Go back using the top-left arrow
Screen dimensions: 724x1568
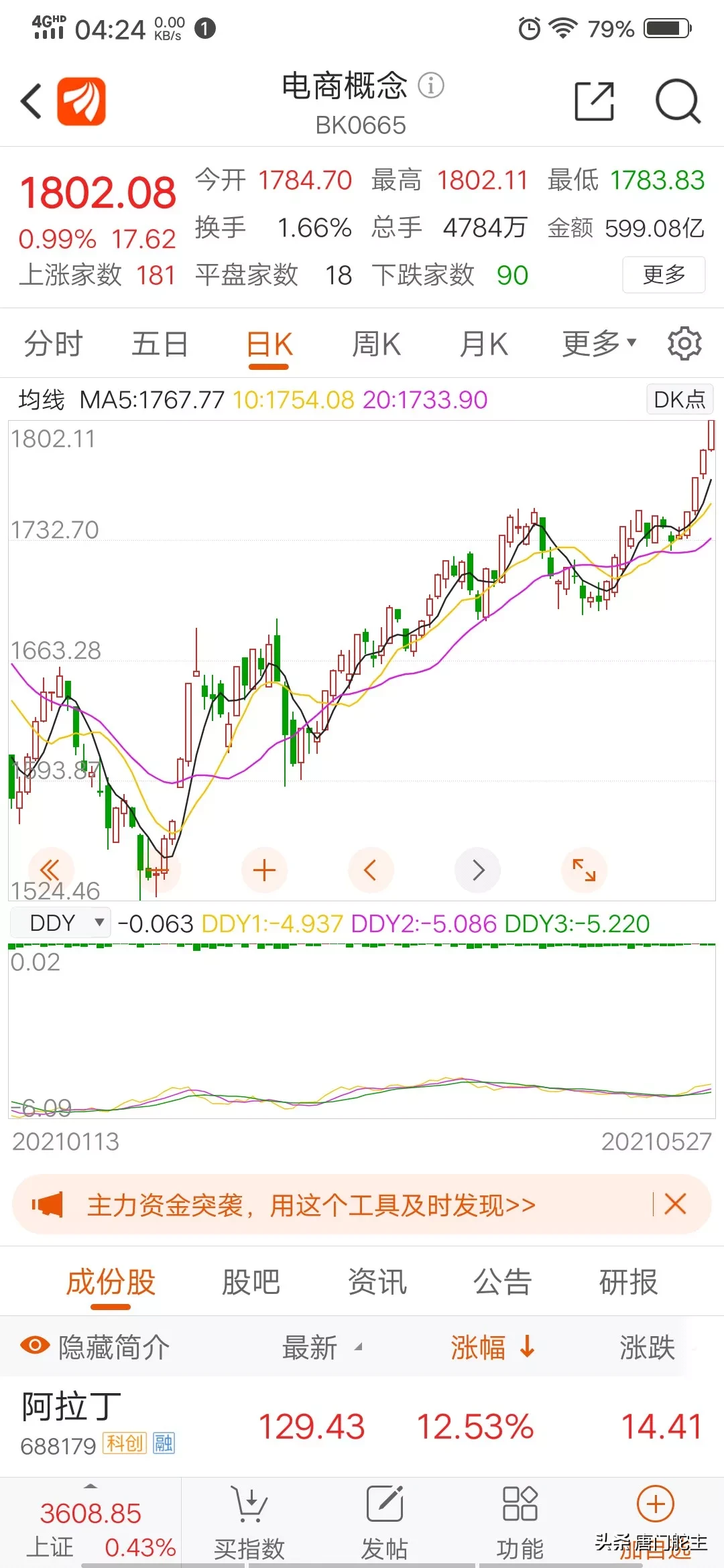click(x=31, y=102)
